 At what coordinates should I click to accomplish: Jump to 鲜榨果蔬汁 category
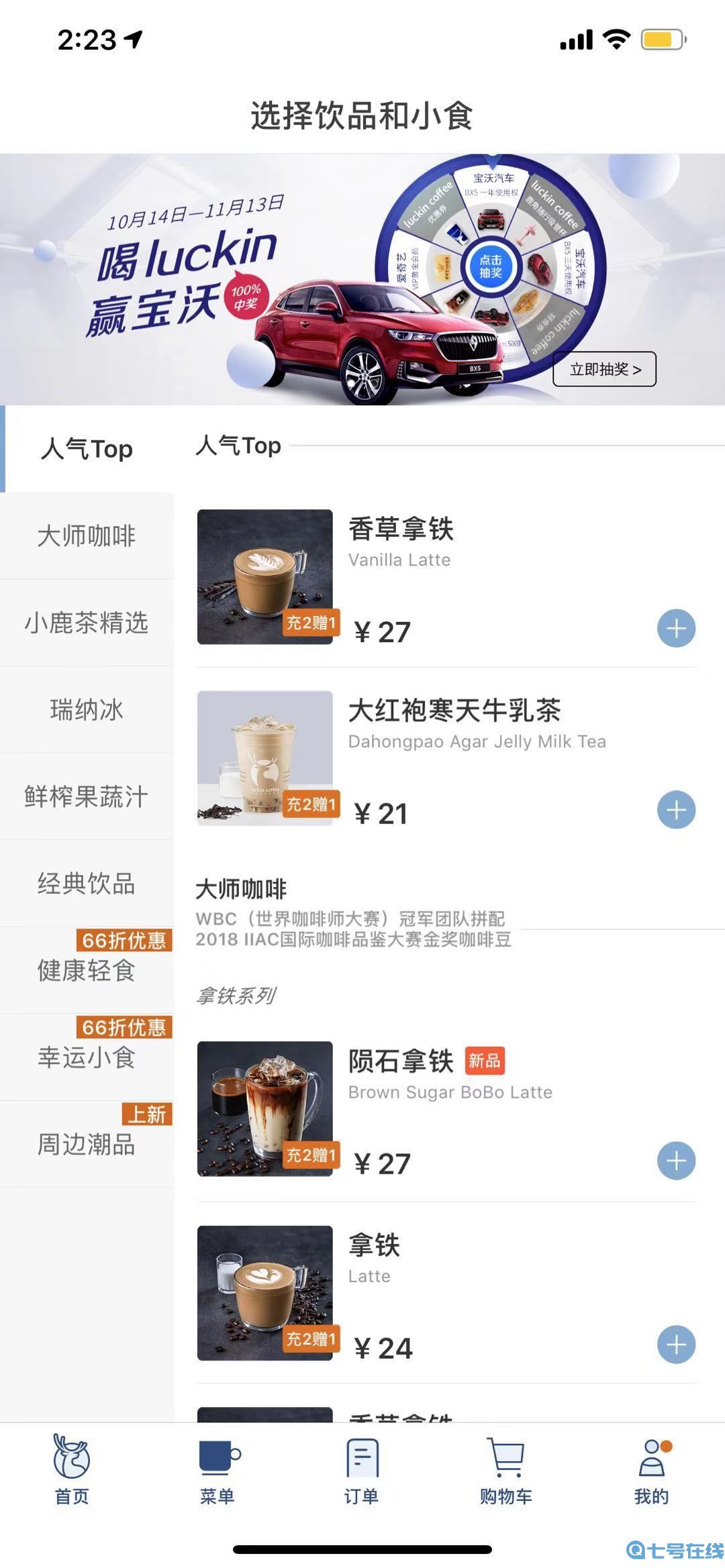87,796
